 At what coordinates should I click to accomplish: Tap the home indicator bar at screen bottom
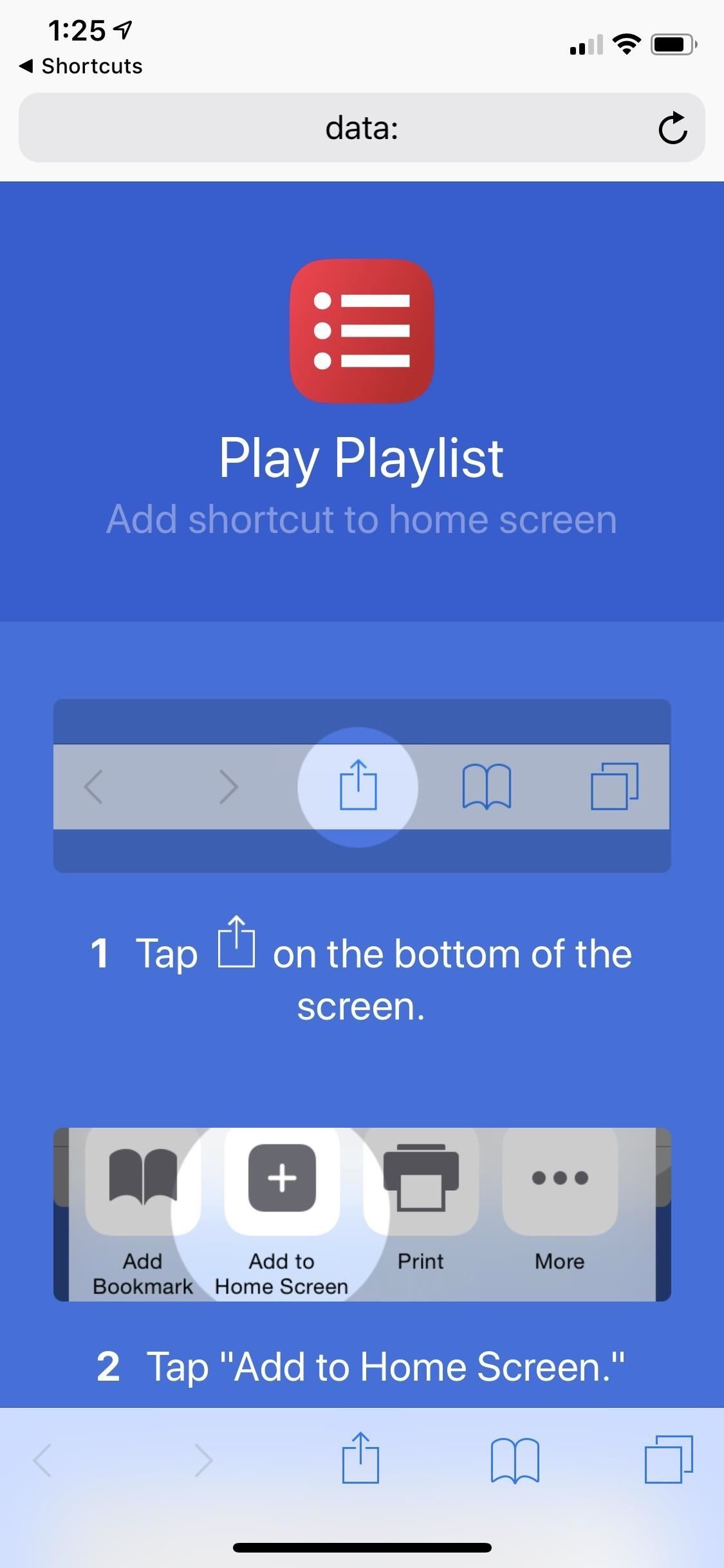[362, 1549]
